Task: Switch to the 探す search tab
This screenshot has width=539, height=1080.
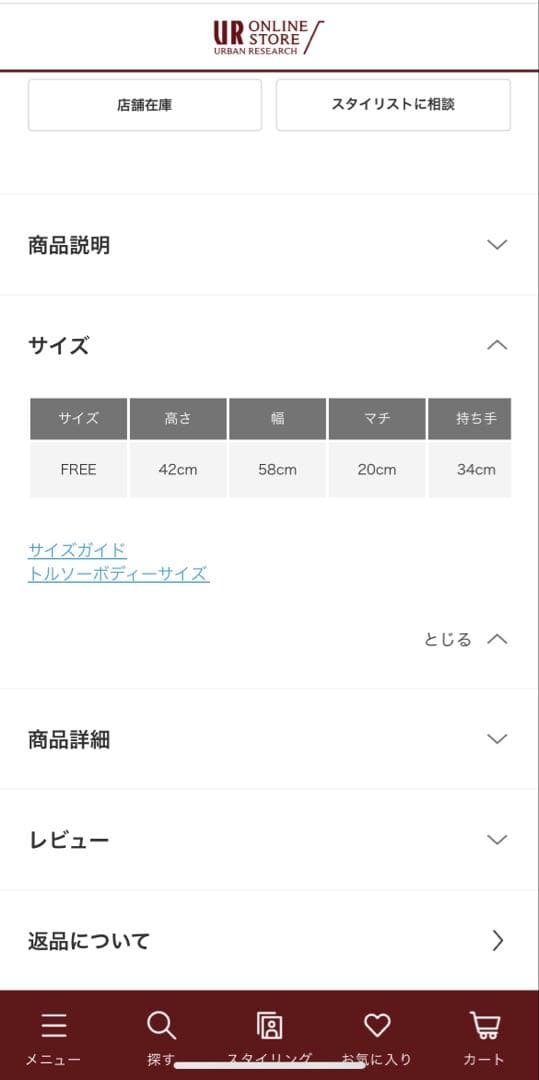Action: click(x=162, y=1038)
